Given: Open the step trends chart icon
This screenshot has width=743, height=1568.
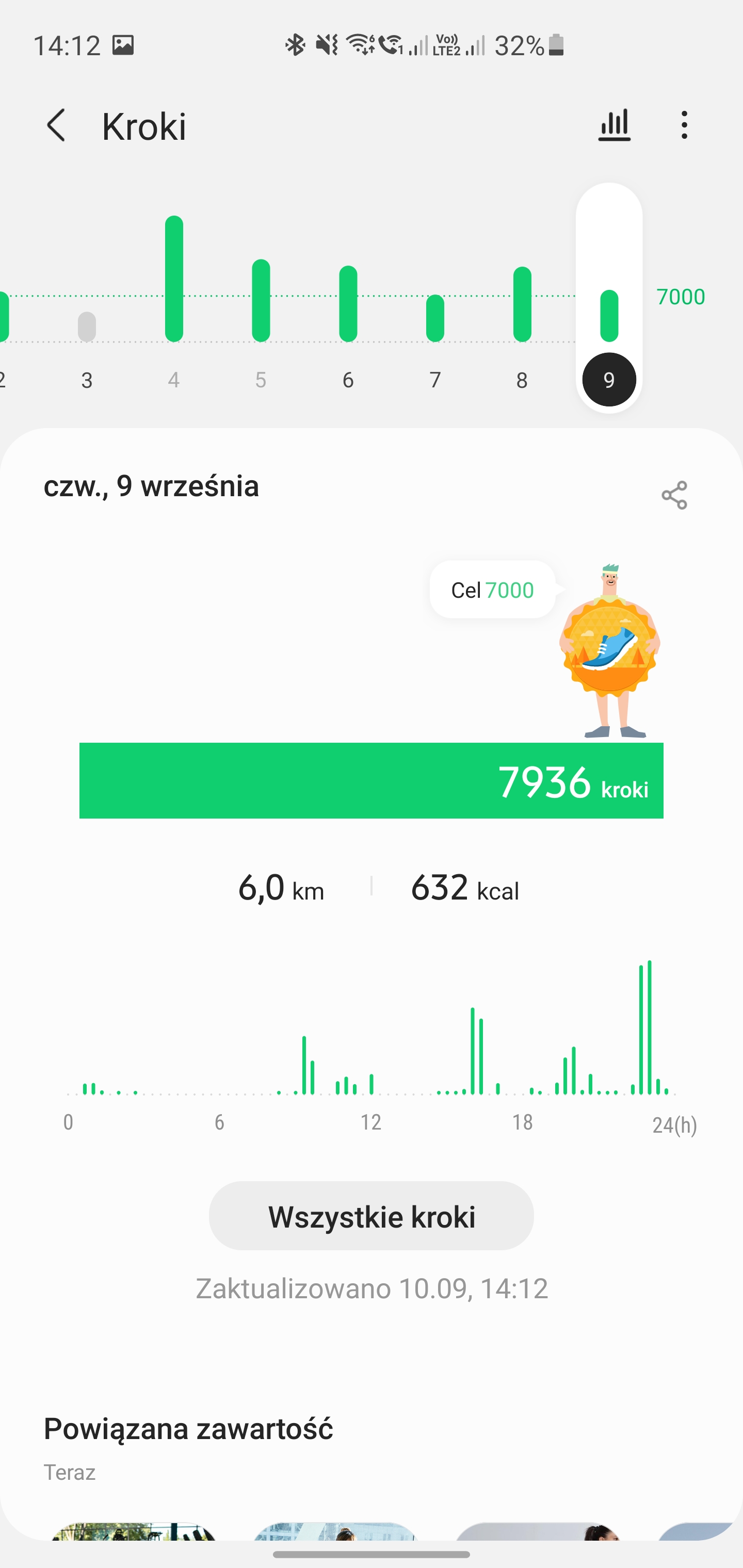Looking at the screenshot, I should [614, 126].
